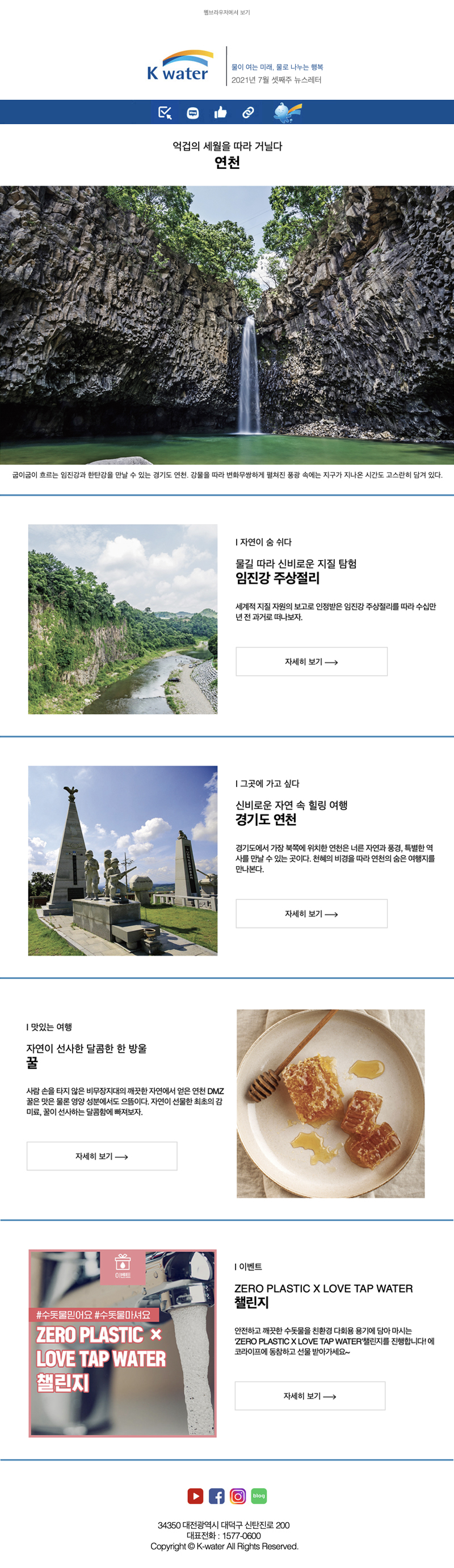Visit the K-water YouTube channel
454x1568 pixels.
click(x=195, y=1495)
